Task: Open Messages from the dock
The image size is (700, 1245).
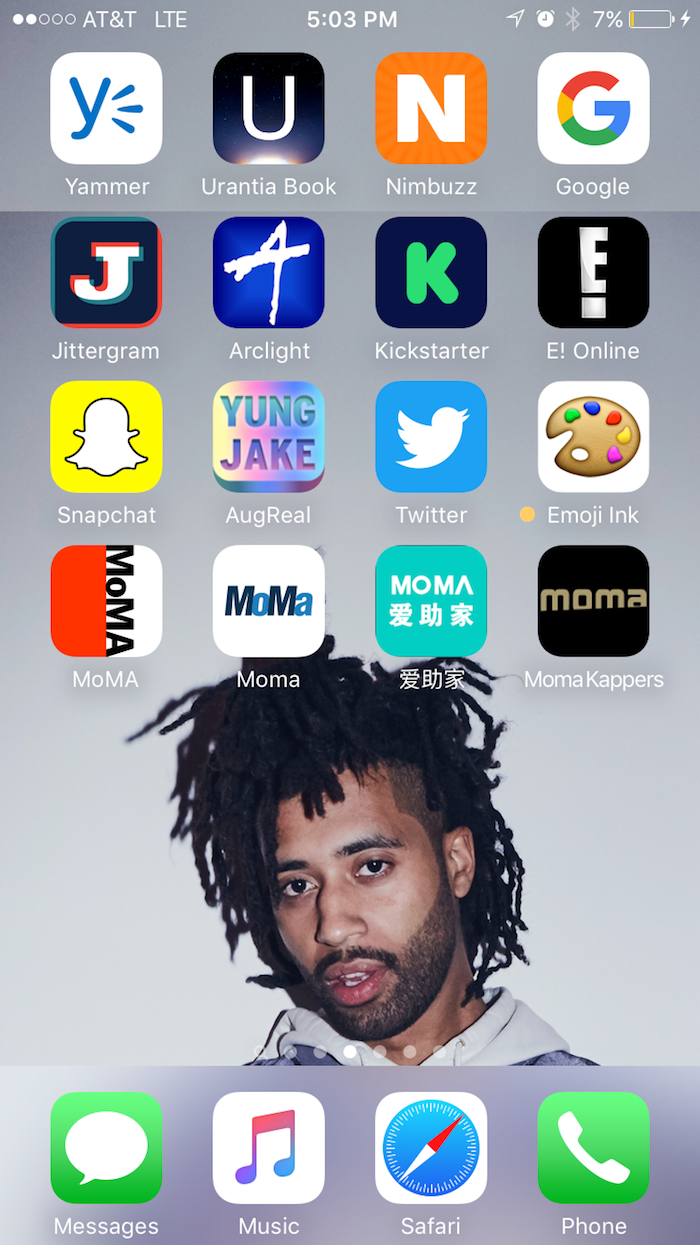Action: coord(106,1147)
